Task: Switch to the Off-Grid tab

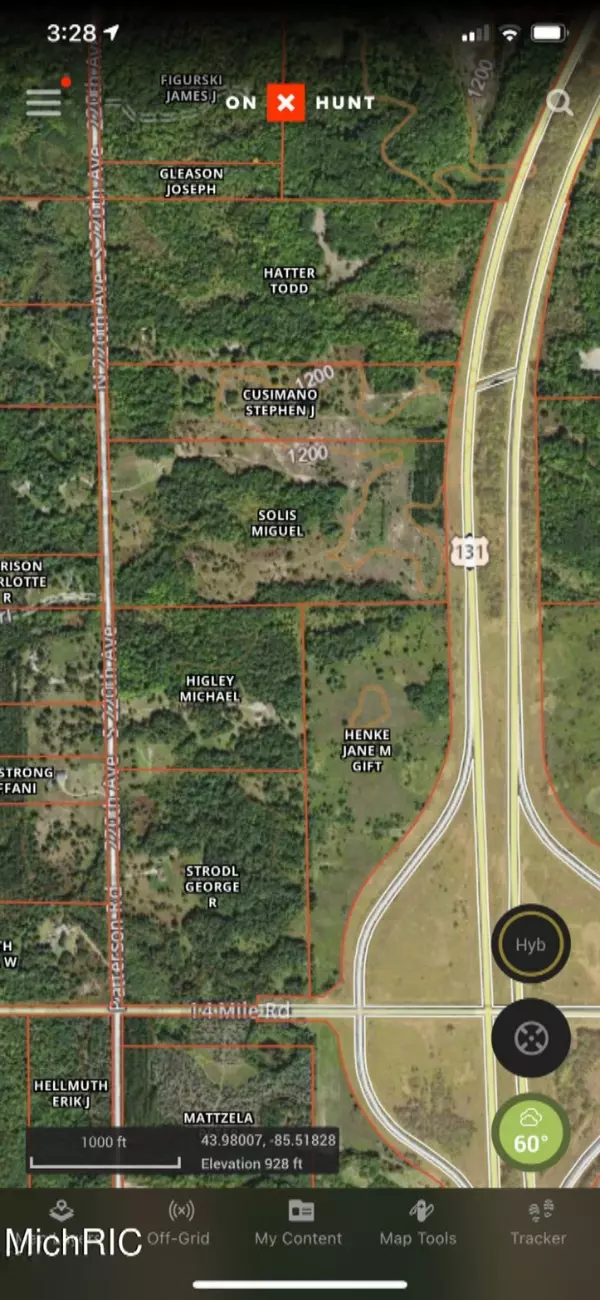Action: [179, 1224]
